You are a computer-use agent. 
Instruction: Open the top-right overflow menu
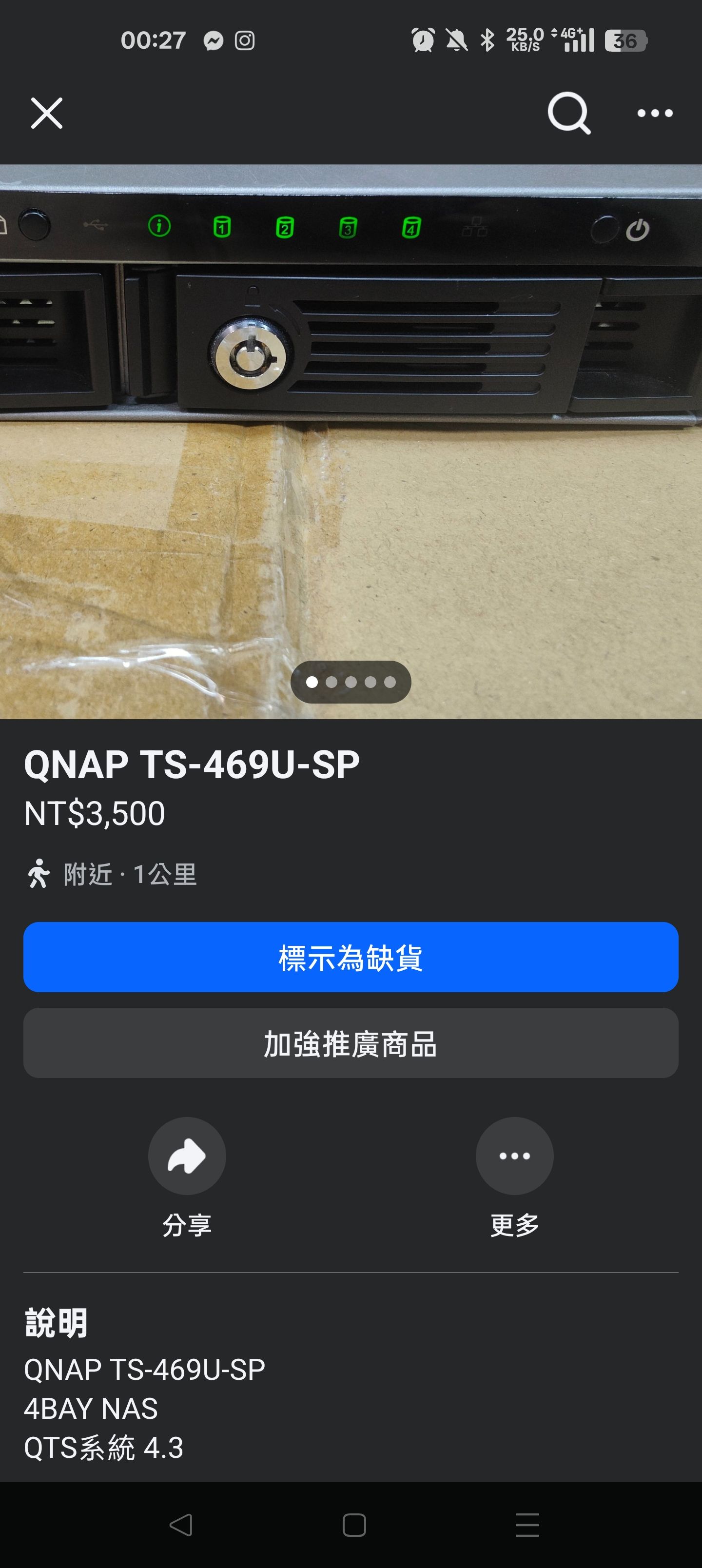pyautogui.click(x=655, y=113)
